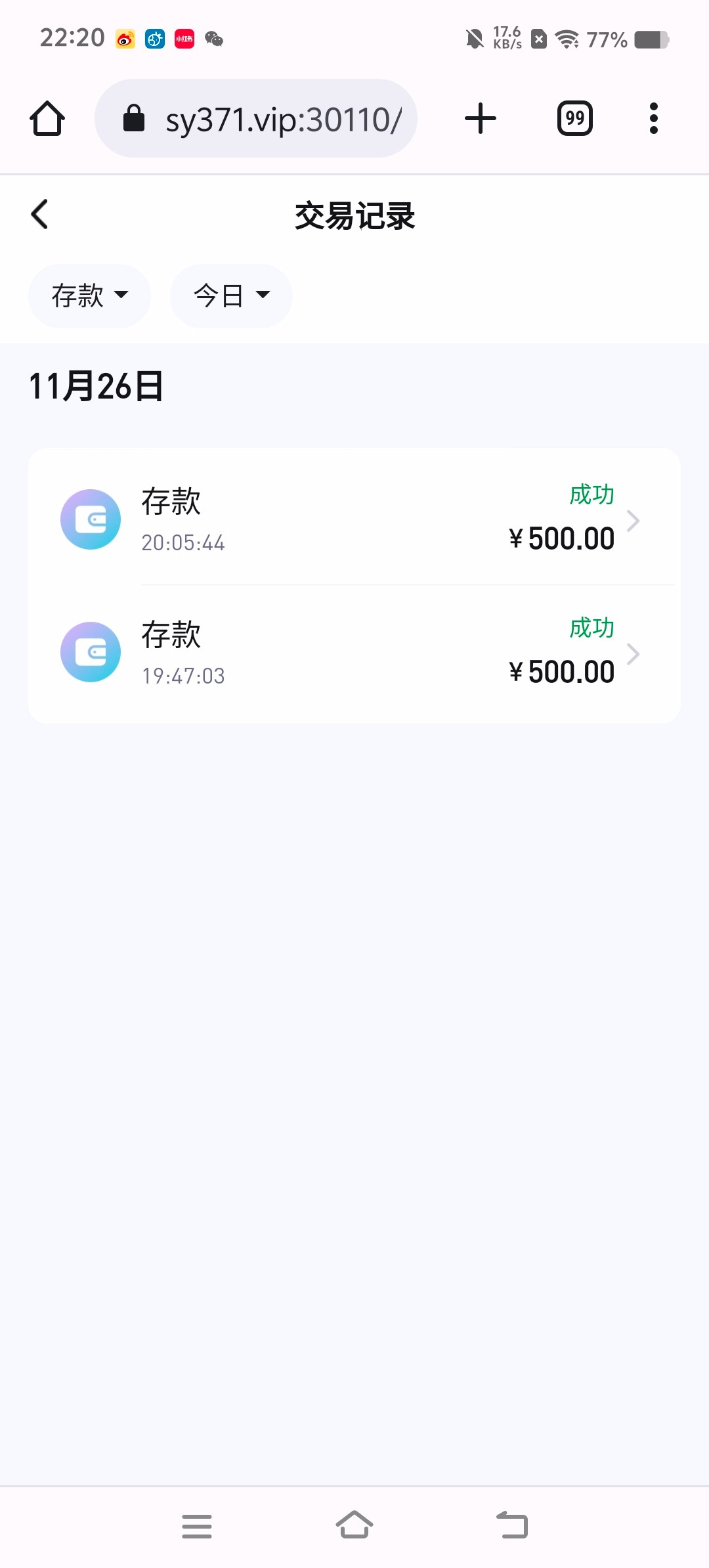Open the 存款 record at 19:47:03
Image resolution: width=709 pixels, height=1568 pixels.
pyautogui.click(x=354, y=653)
